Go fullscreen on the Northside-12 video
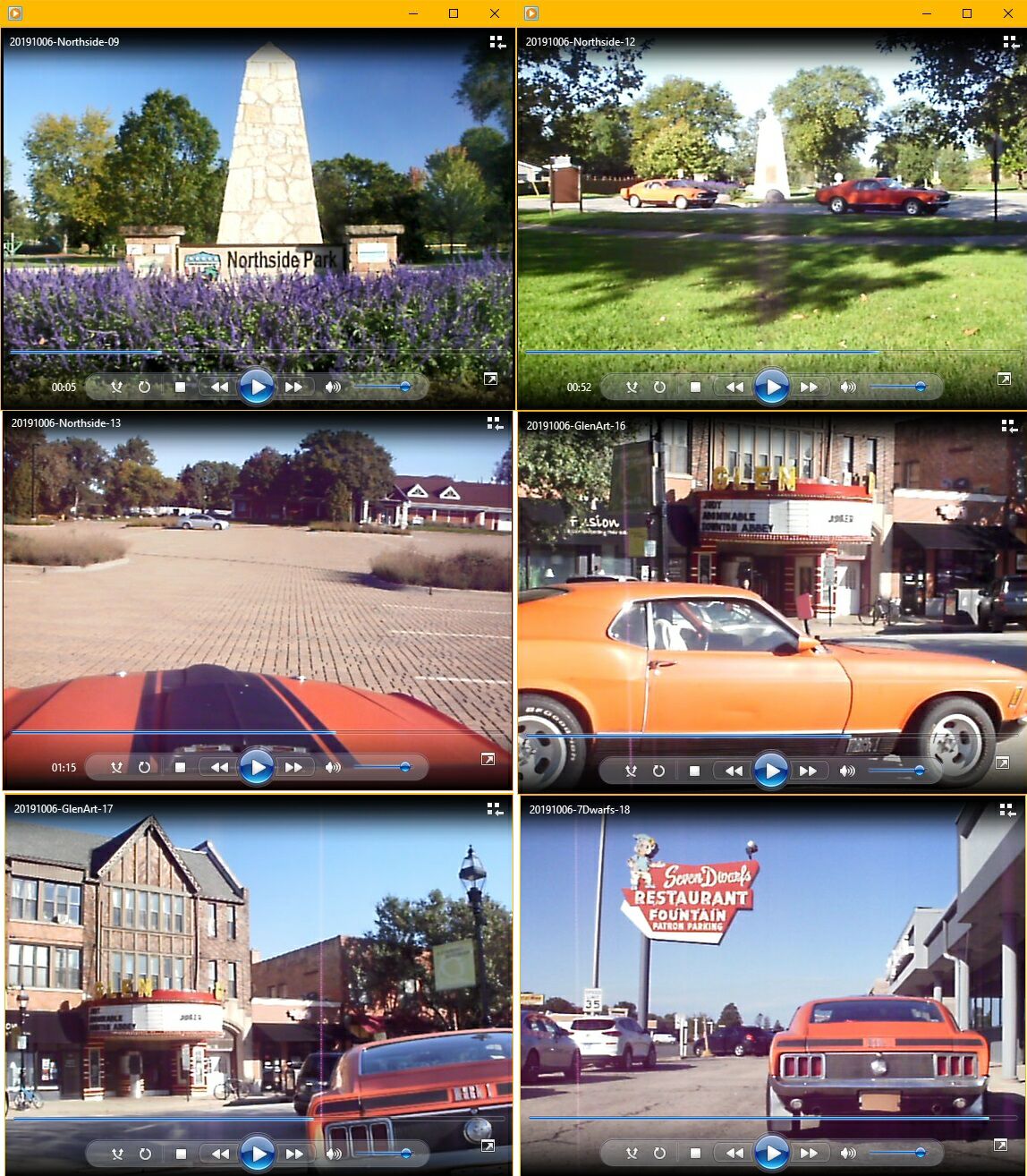 [x=1004, y=379]
